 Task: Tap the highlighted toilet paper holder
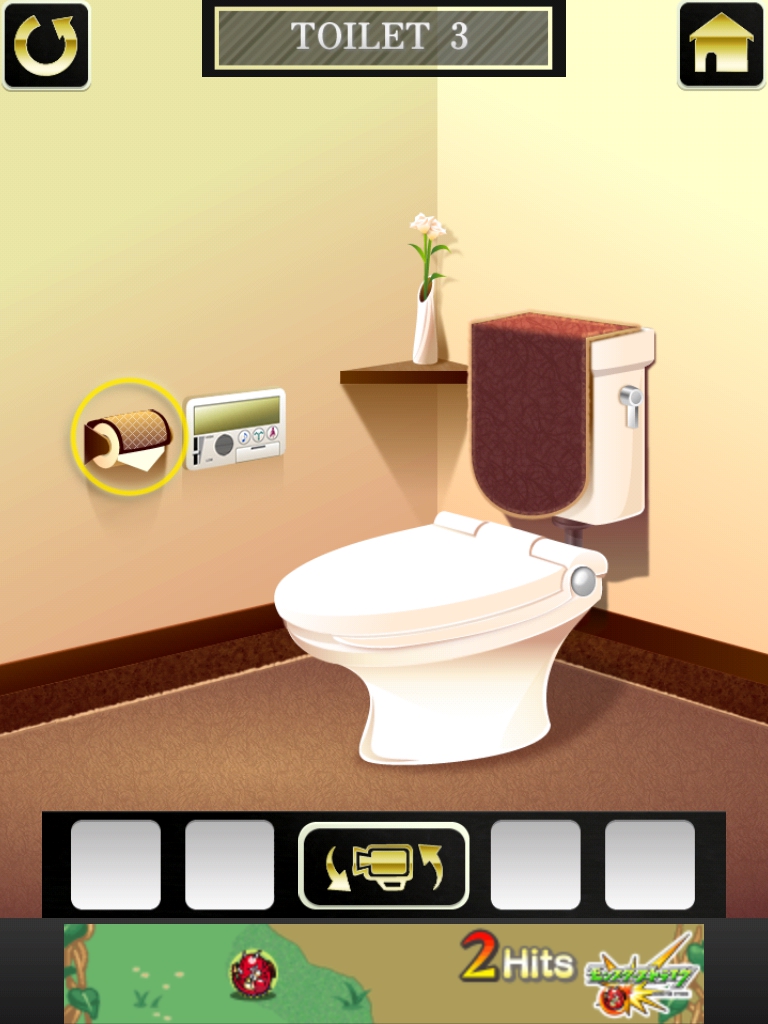[128, 437]
